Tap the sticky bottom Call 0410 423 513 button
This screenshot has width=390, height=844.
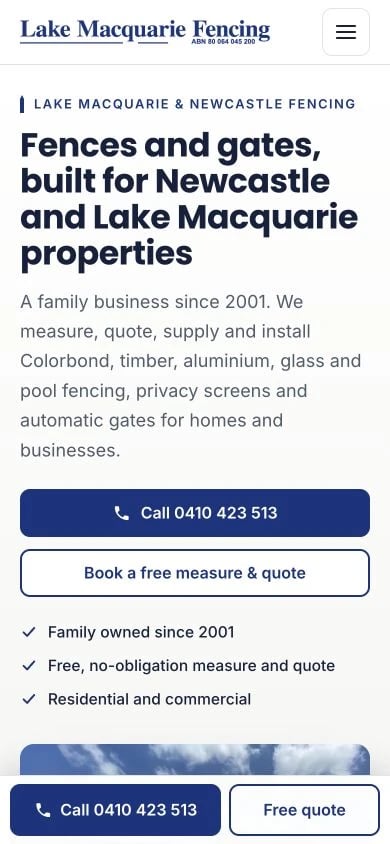[116, 810]
